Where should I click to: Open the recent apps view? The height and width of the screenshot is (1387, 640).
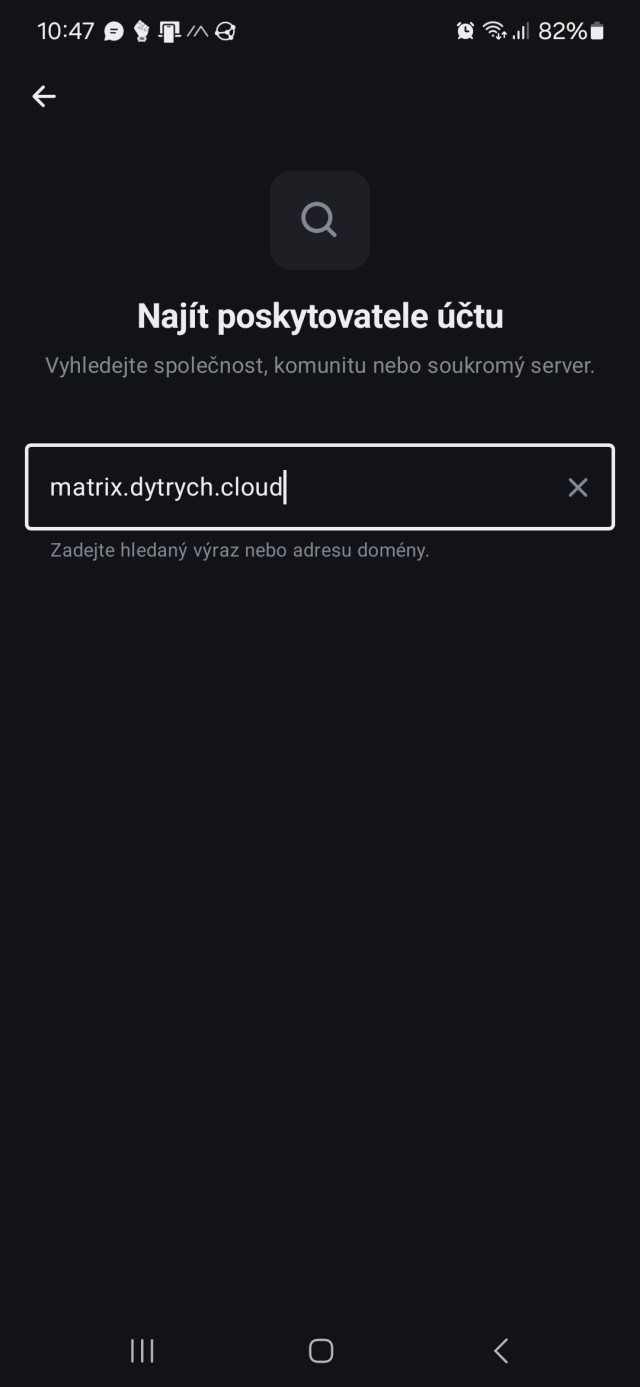(x=142, y=1351)
